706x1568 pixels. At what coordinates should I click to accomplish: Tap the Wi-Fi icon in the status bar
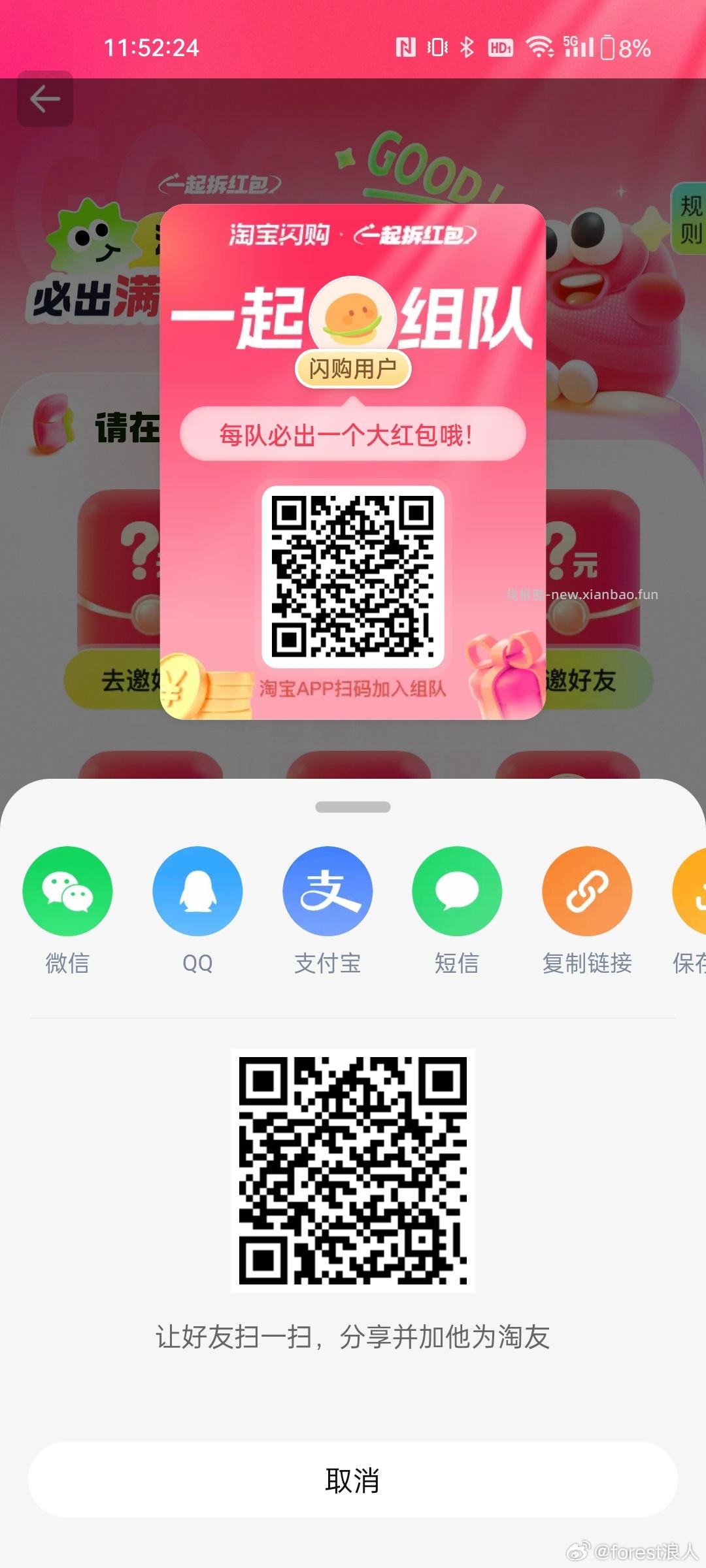[x=540, y=47]
